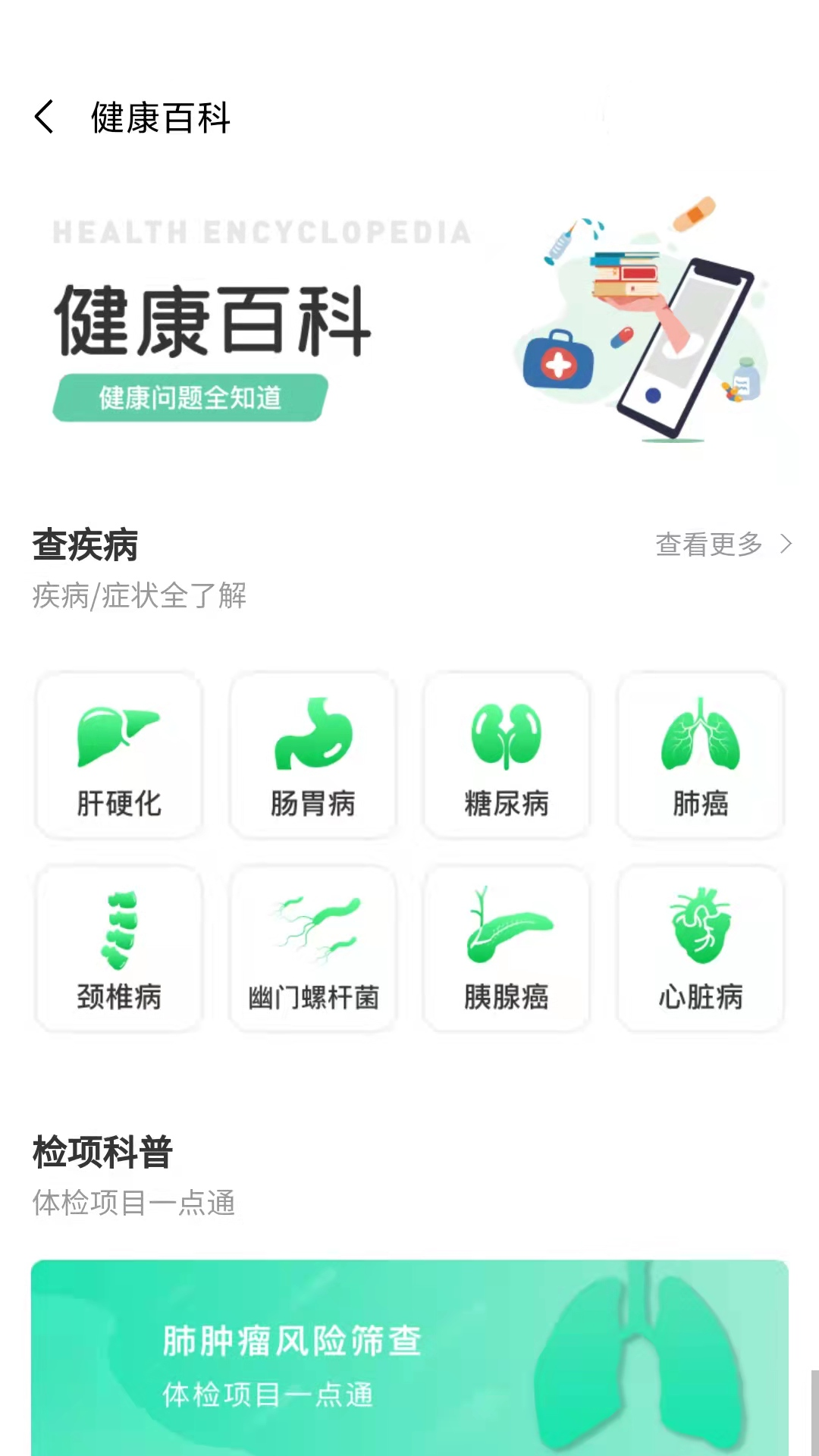Open the 肝硬化 liver disease category
Viewport: 819px width, 1456px height.
[x=118, y=755]
